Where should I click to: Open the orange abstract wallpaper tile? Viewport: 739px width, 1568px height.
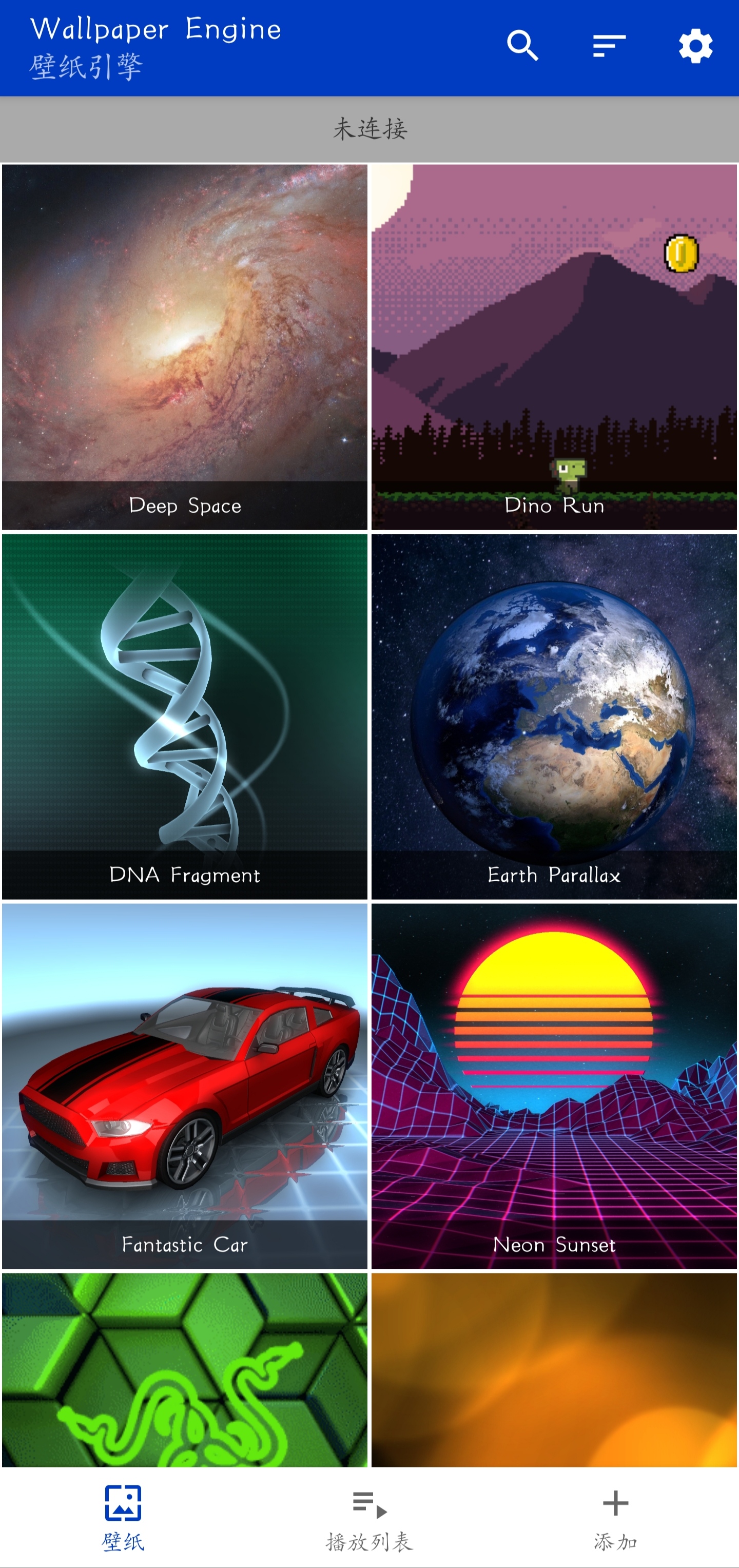coord(554,1369)
